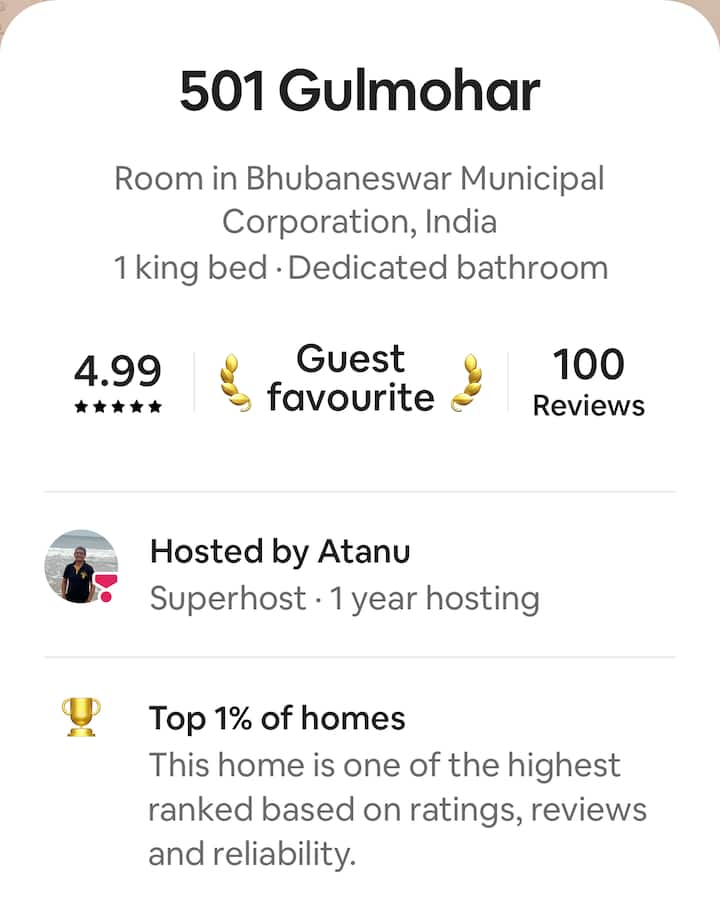
Task: View the 100 reviews
Action: point(588,382)
